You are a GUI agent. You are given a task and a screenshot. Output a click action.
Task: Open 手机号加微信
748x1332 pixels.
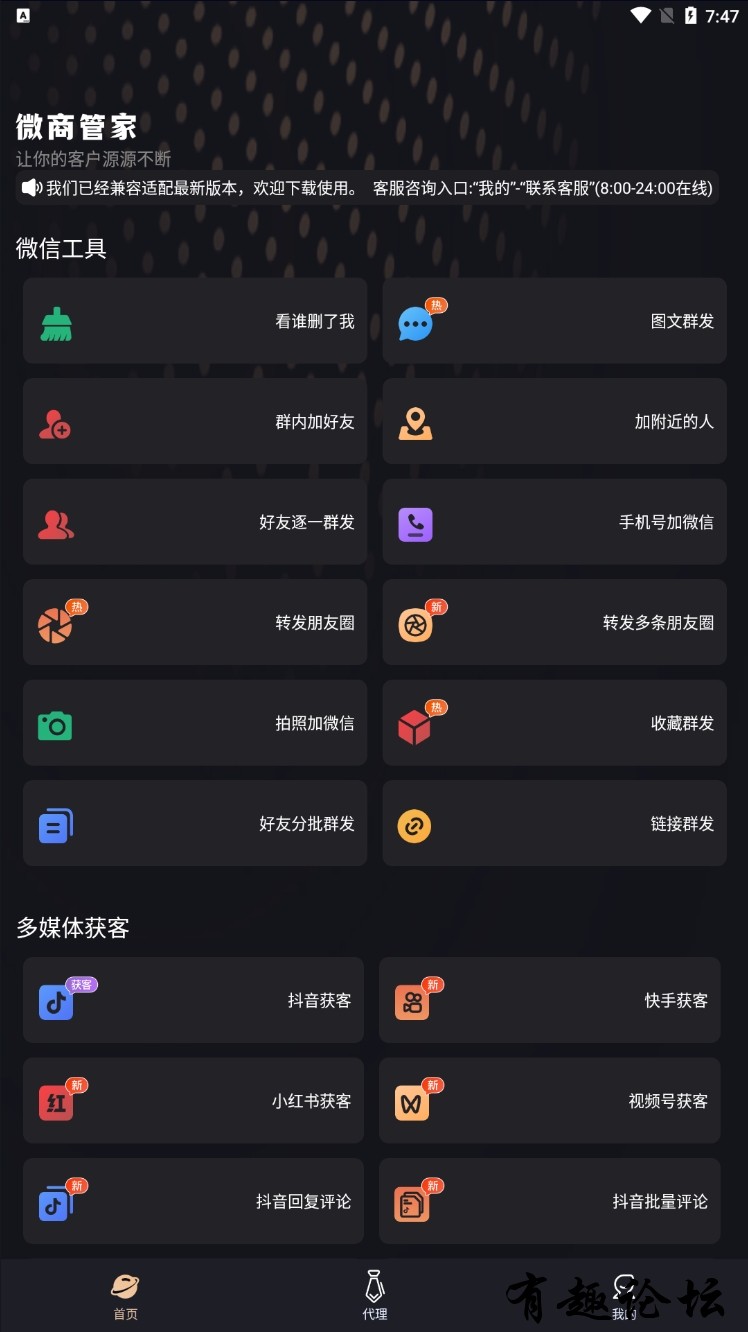[x=554, y=522]
